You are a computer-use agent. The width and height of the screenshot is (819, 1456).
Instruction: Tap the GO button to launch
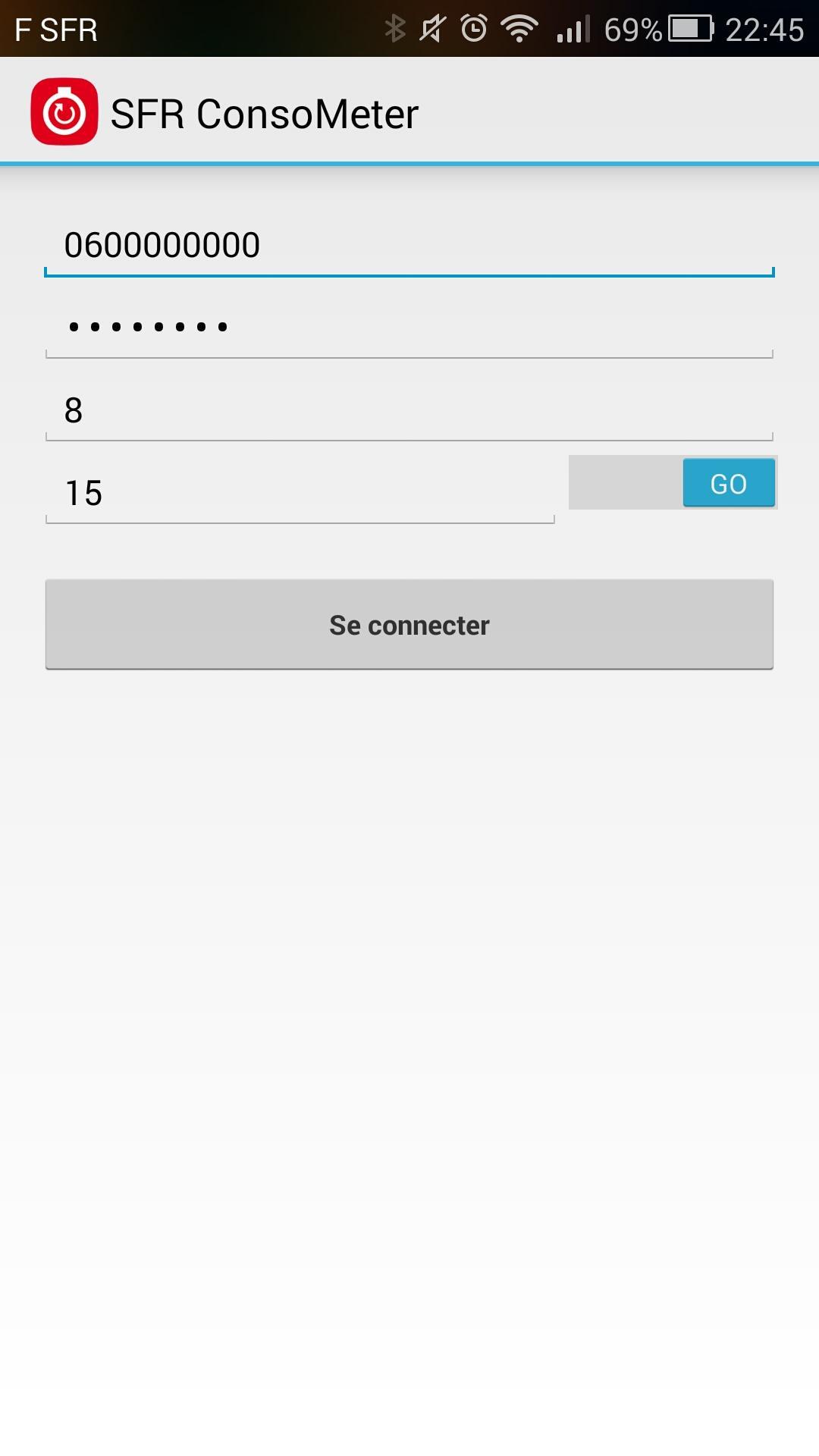point(728,483)
